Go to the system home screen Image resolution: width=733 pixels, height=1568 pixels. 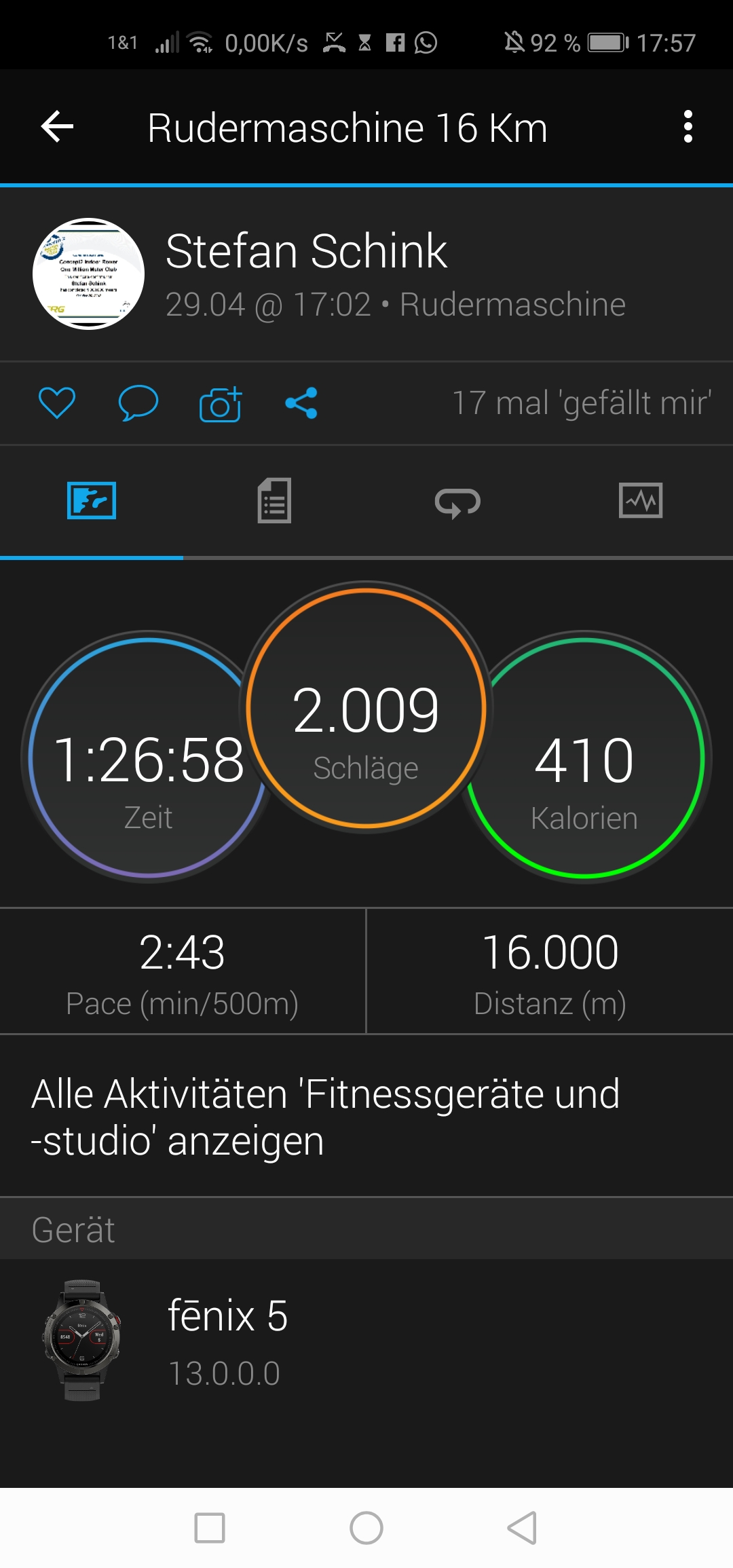coord(366,1528)
